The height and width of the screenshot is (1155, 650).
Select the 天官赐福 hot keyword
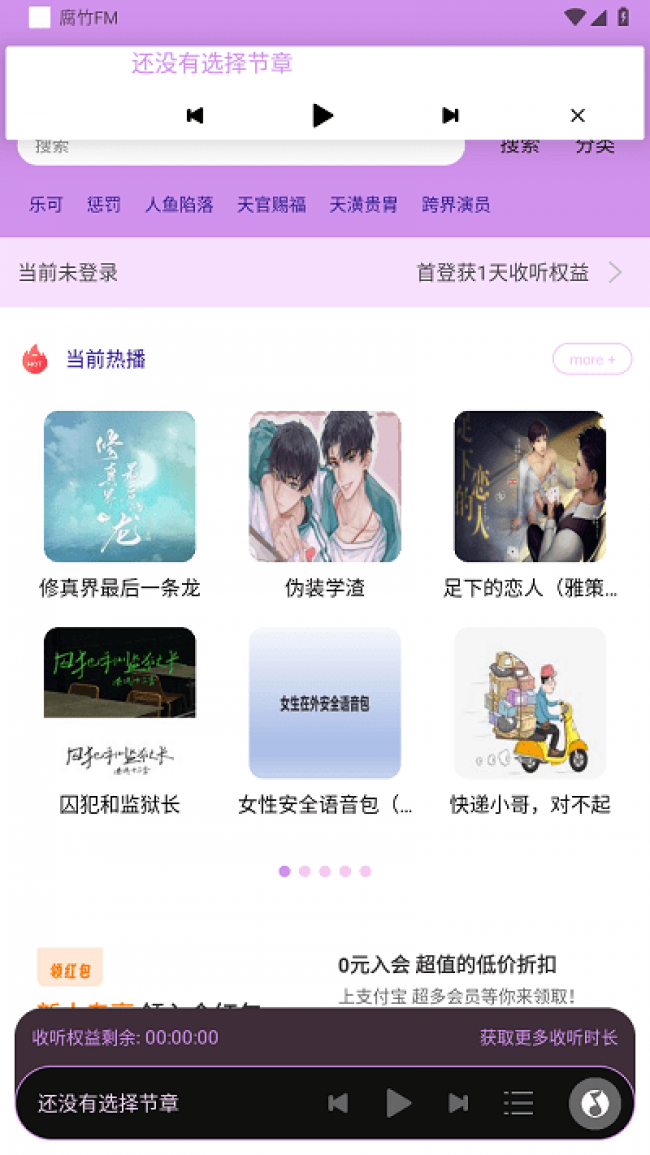(x=271, y=205)
